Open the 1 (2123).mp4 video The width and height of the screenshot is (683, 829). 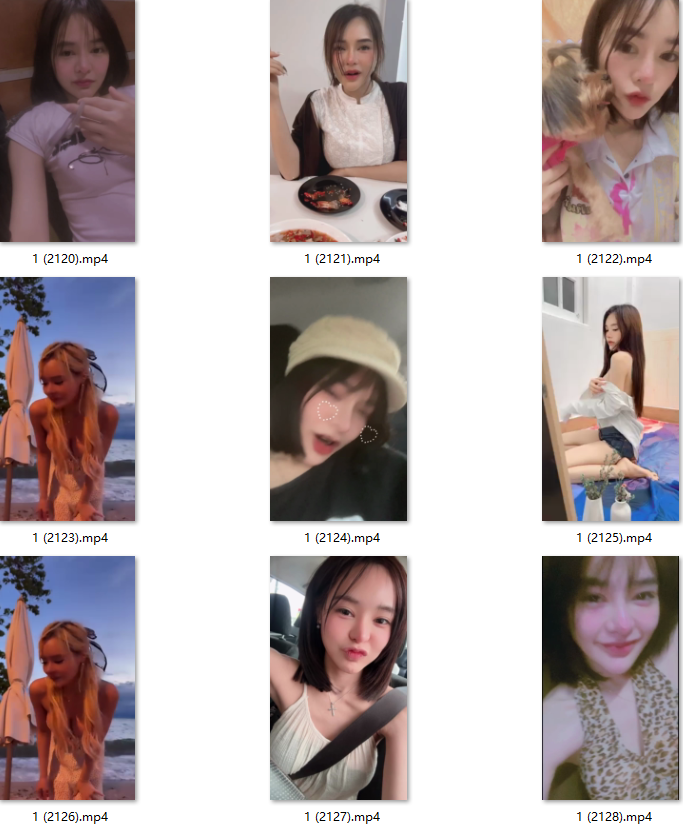68,399
